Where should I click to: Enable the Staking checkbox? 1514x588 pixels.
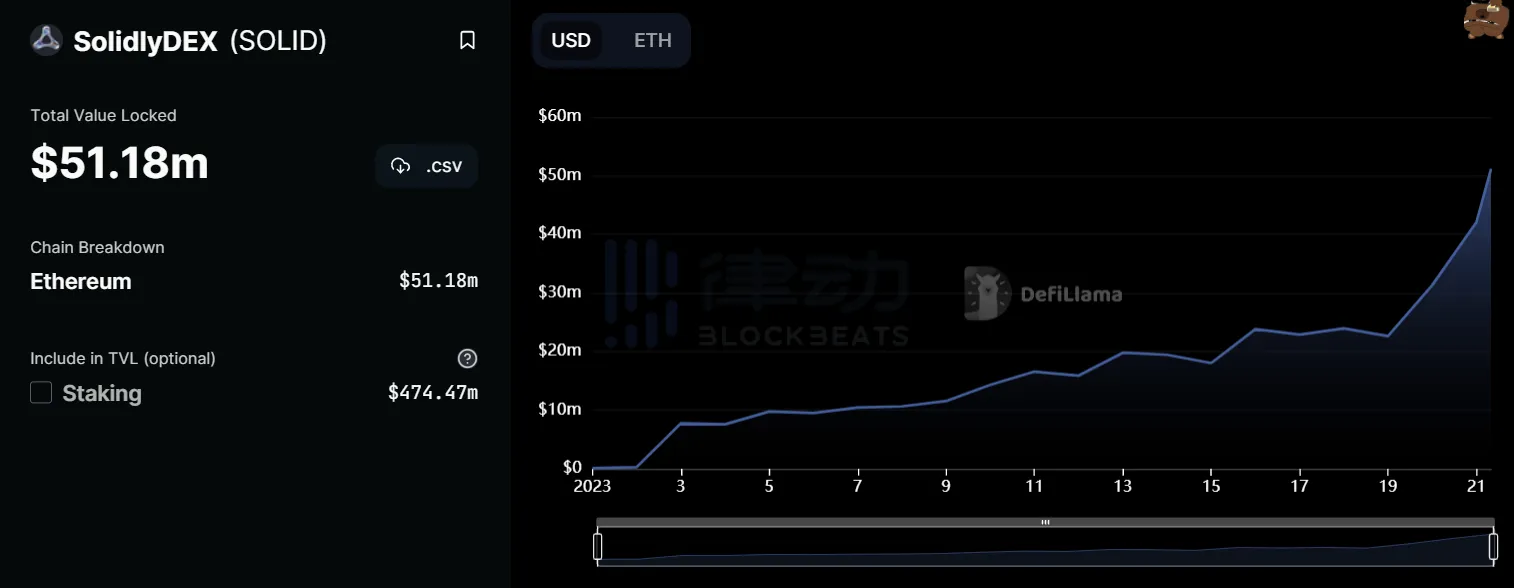point(41,393)
